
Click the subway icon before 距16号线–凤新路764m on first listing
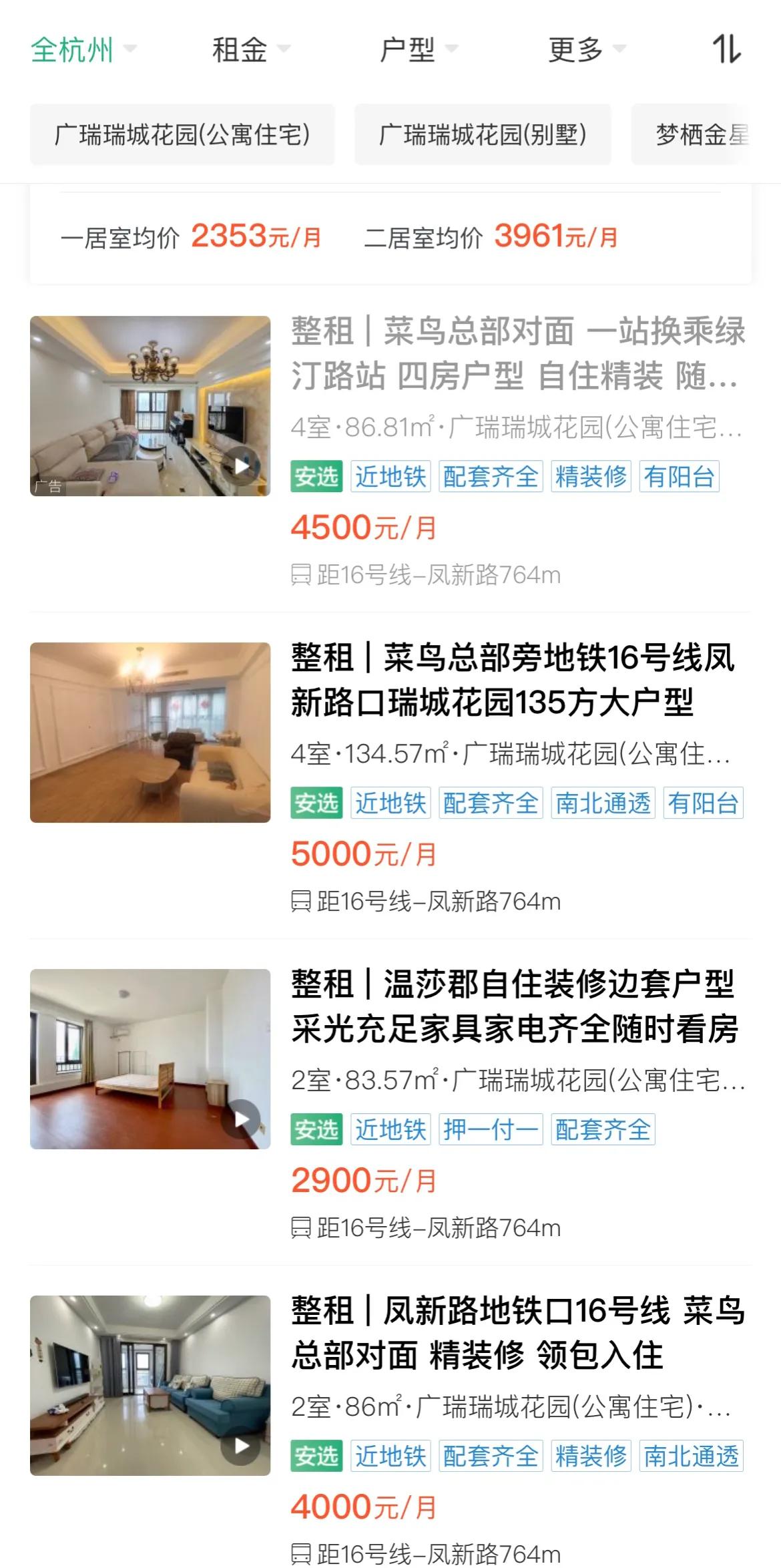pyautogui.click(x=300, y=575)
